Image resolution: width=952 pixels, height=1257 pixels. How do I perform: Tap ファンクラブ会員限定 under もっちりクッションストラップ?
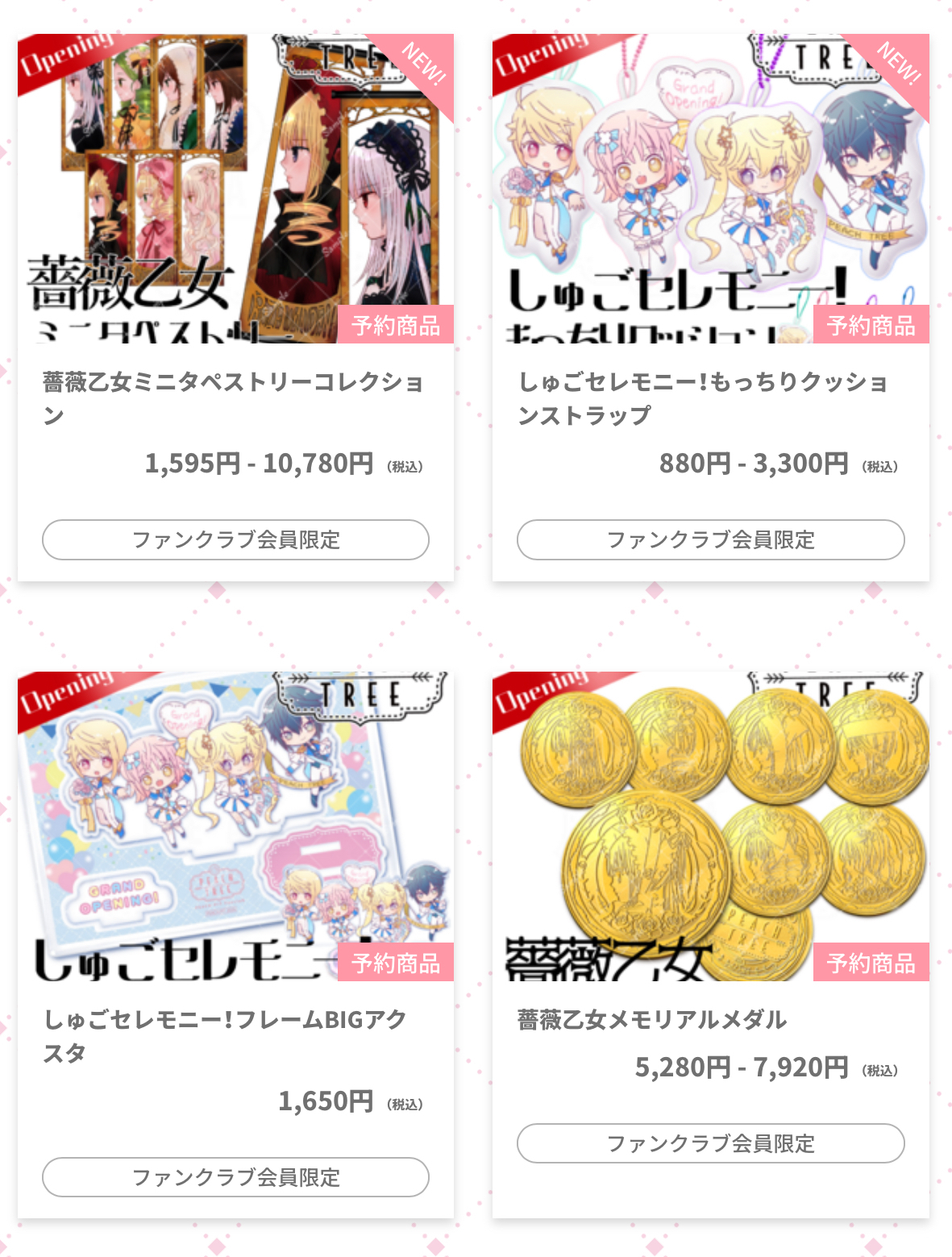point(710,539)
